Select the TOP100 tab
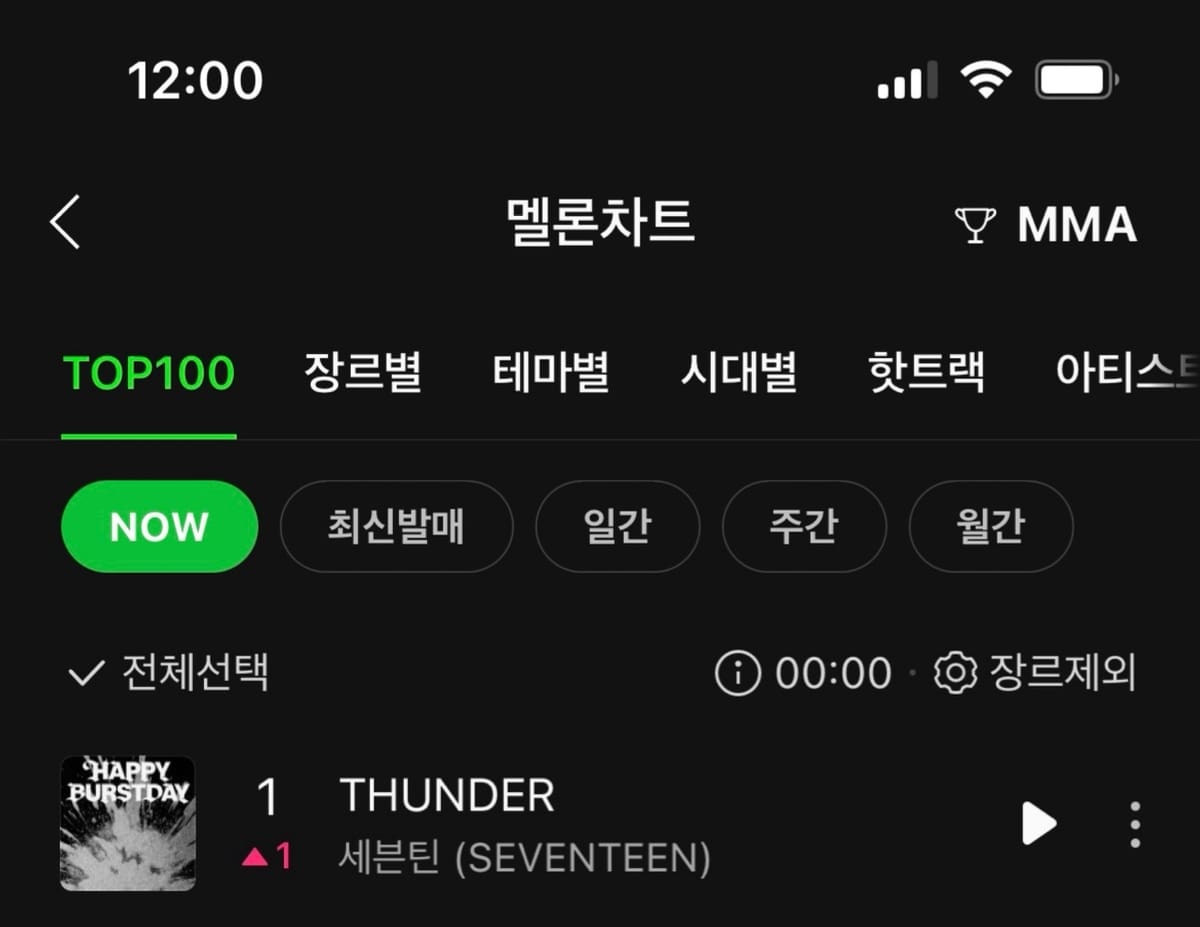Viewport: 1200px width, 927px height. coord(149,374)
